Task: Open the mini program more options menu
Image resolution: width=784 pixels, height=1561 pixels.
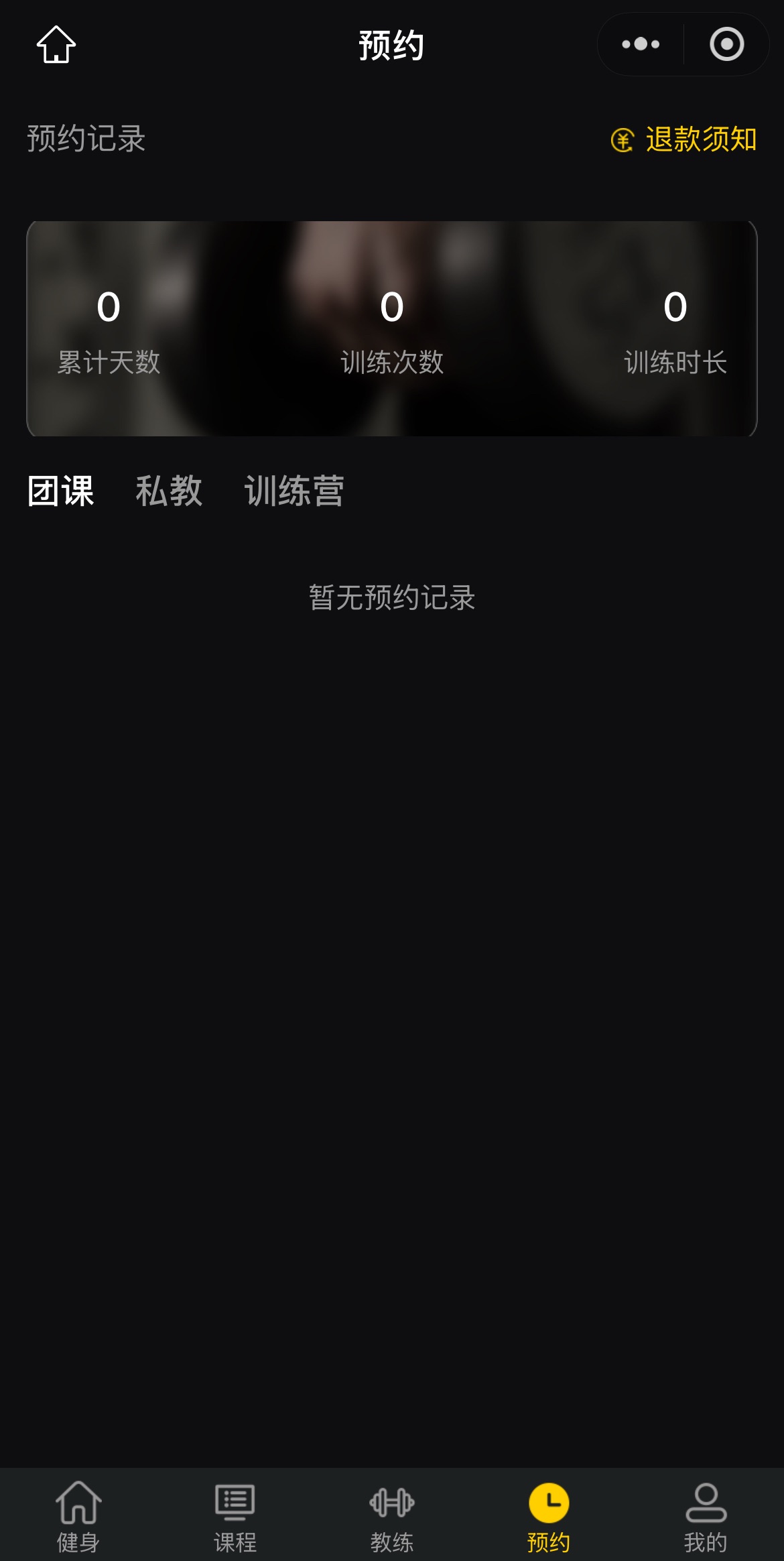Action: 641,45
